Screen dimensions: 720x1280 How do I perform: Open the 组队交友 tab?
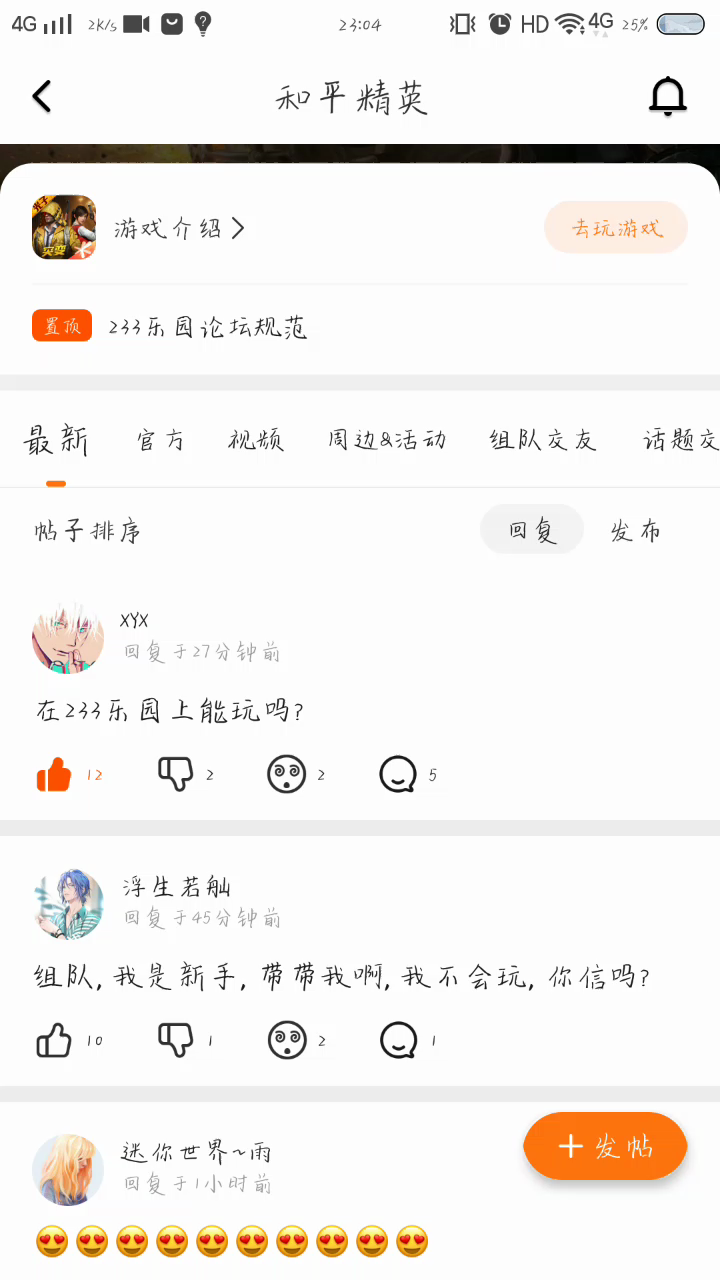(x=543, y=440)
